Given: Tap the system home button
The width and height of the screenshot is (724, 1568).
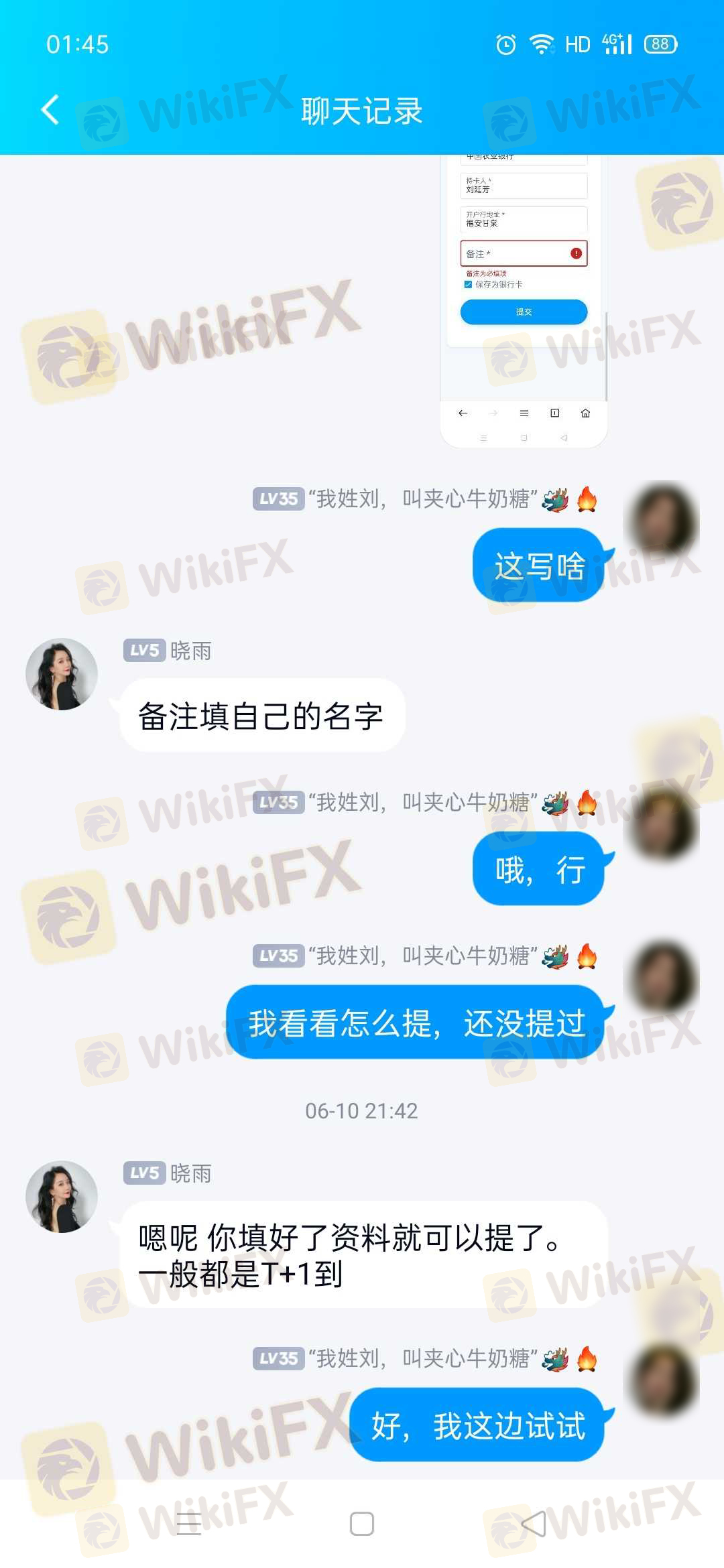Looking at the screenshot, I should pyautogui.click(x=362, y=1523).
